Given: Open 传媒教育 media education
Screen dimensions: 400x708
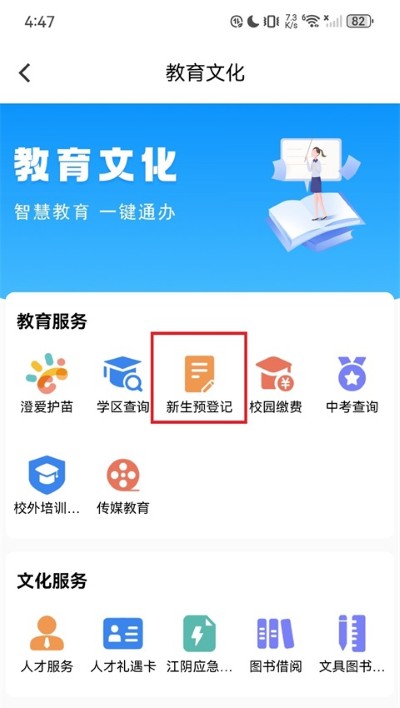Looking at the screenshot, I should (x=123, y=485).
